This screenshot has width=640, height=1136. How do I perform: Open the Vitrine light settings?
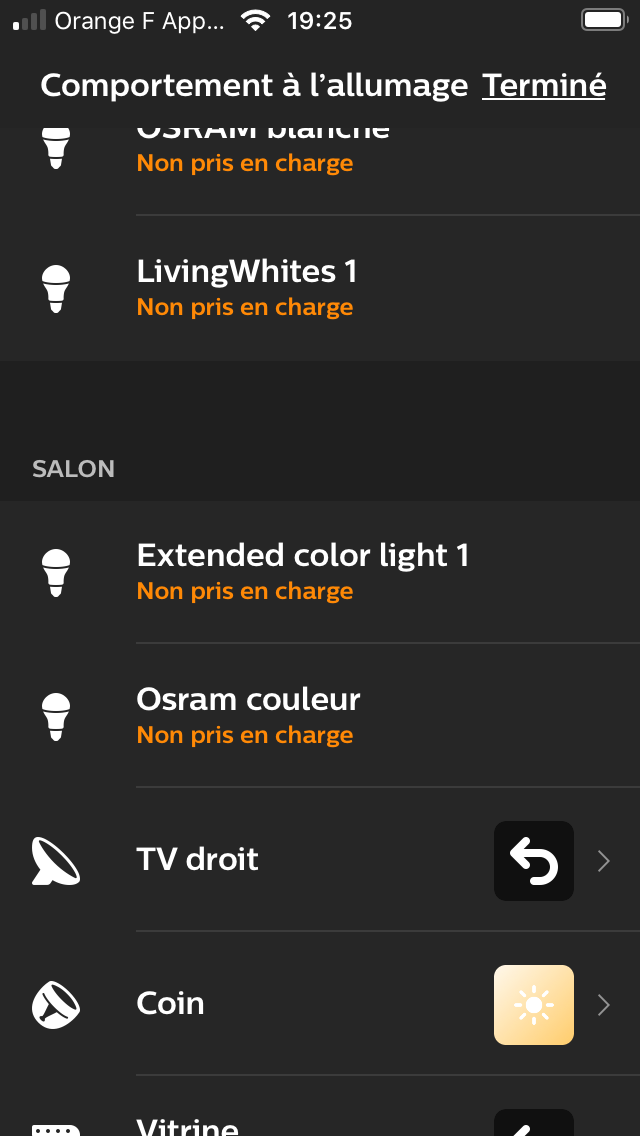click(320, 1107)
